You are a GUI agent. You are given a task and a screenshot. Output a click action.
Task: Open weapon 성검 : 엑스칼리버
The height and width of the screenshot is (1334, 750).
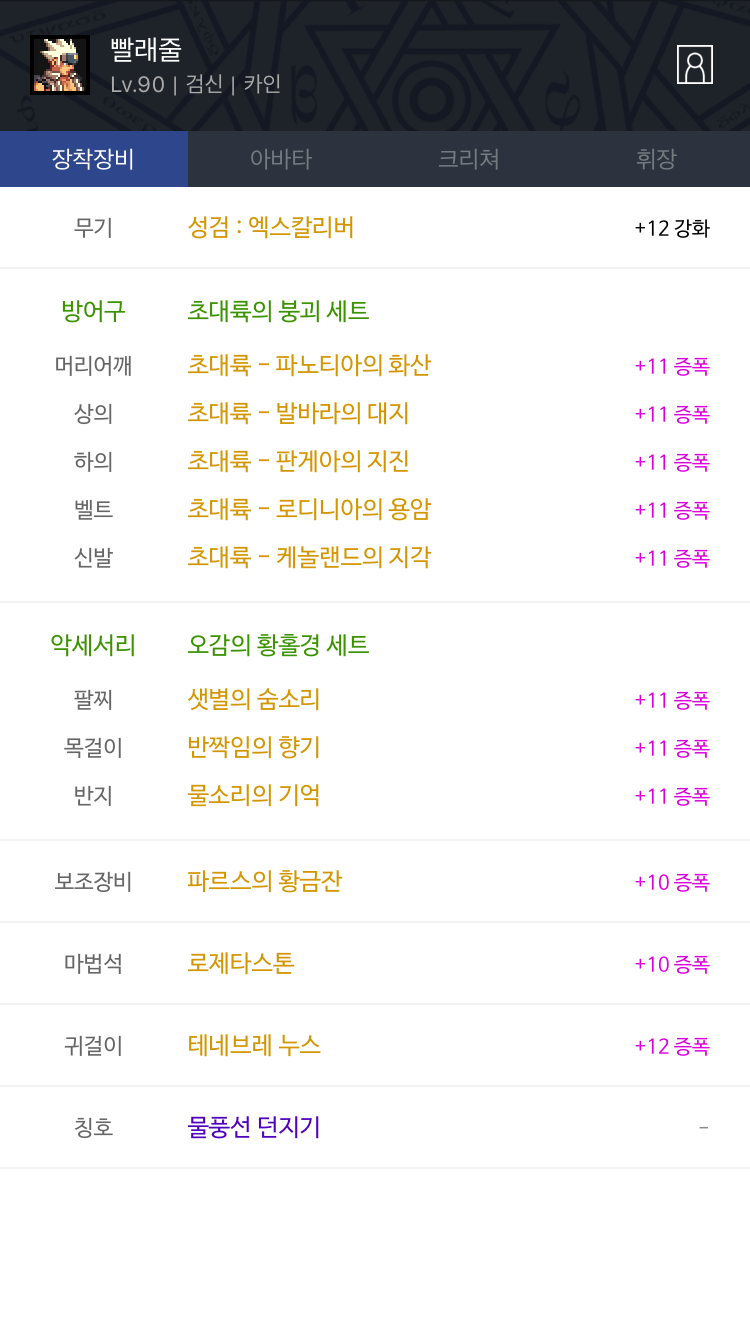pos(375,228)
